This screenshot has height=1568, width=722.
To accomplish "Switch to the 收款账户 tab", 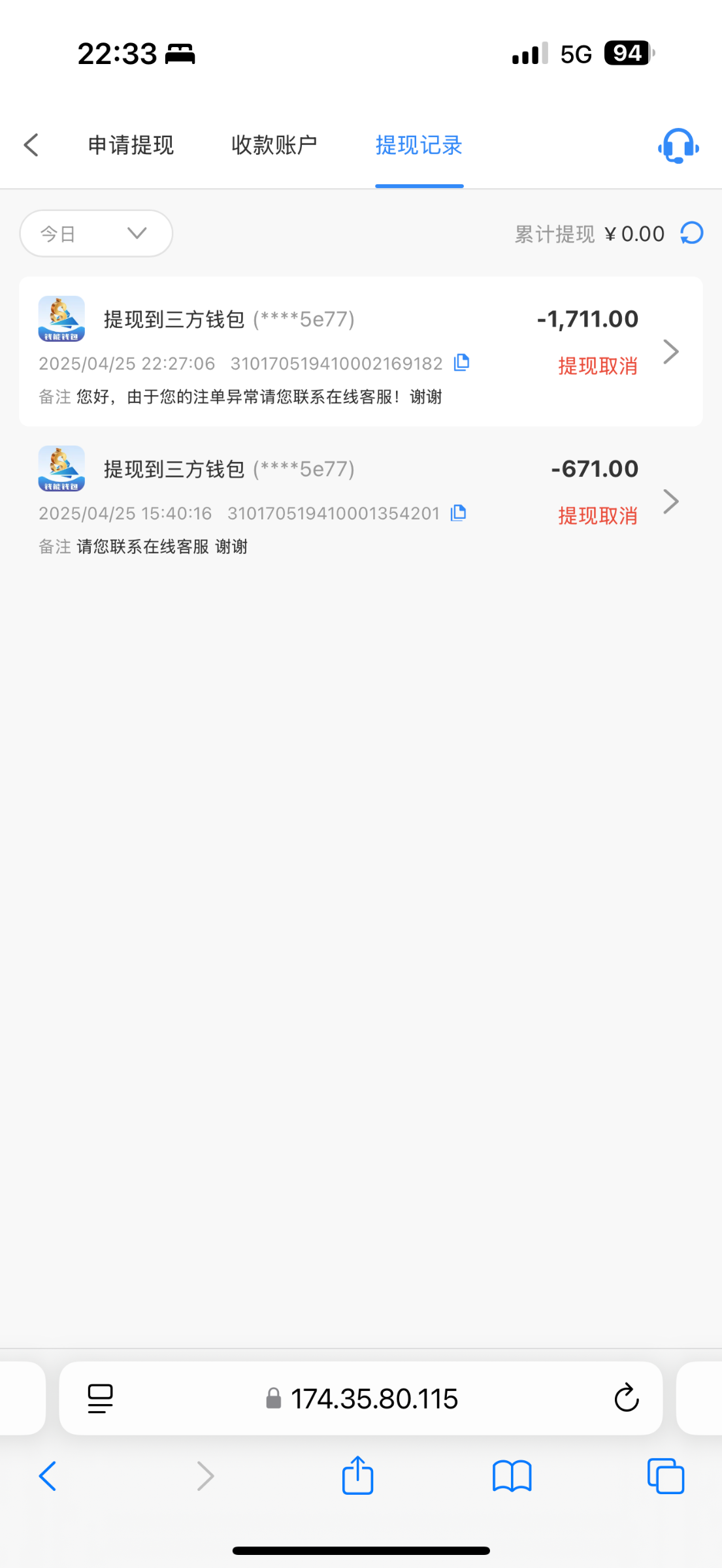I will point(274,145).
